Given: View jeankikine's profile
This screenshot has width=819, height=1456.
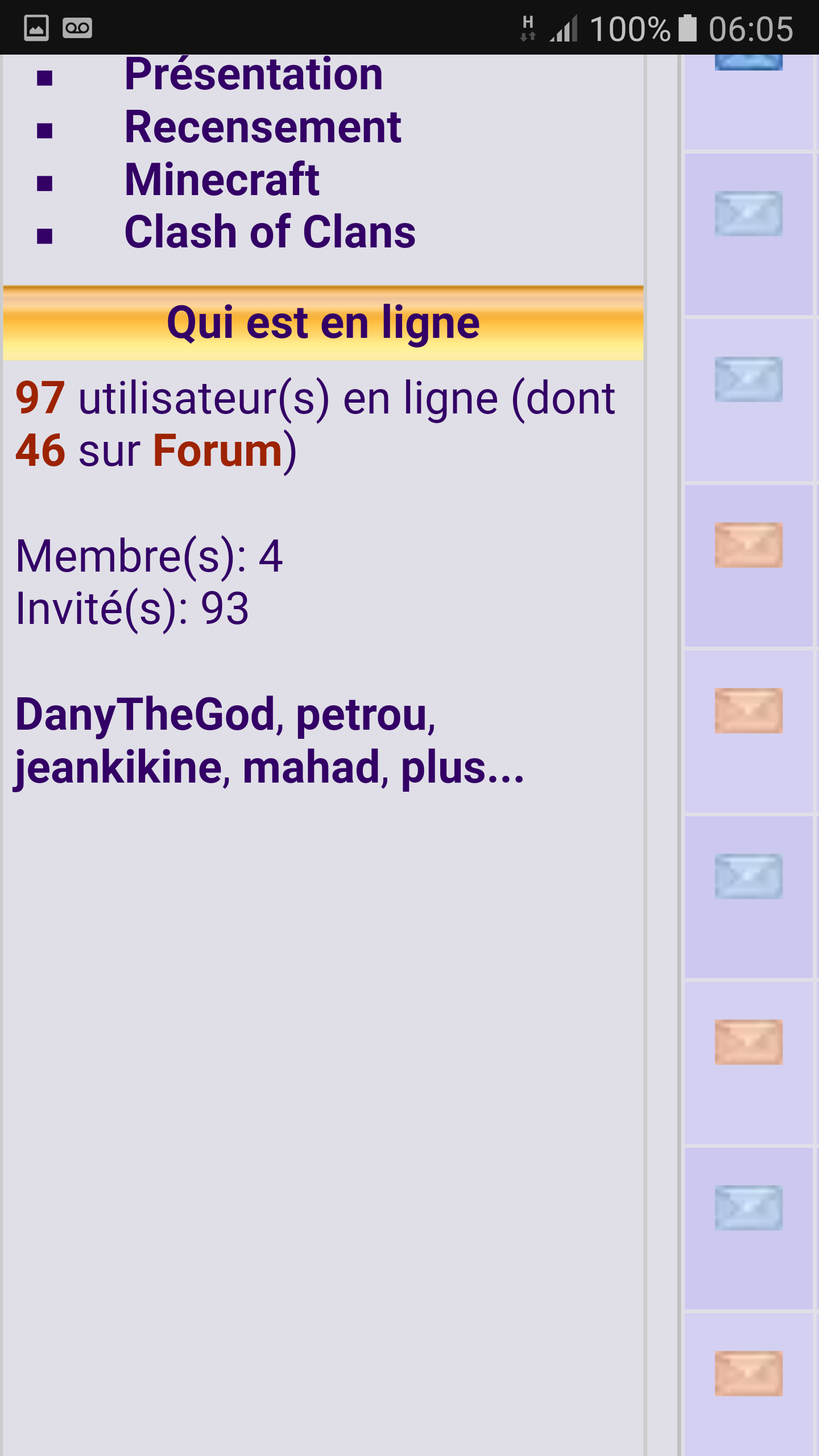Looking at the screenshot, I should (118, 767).
